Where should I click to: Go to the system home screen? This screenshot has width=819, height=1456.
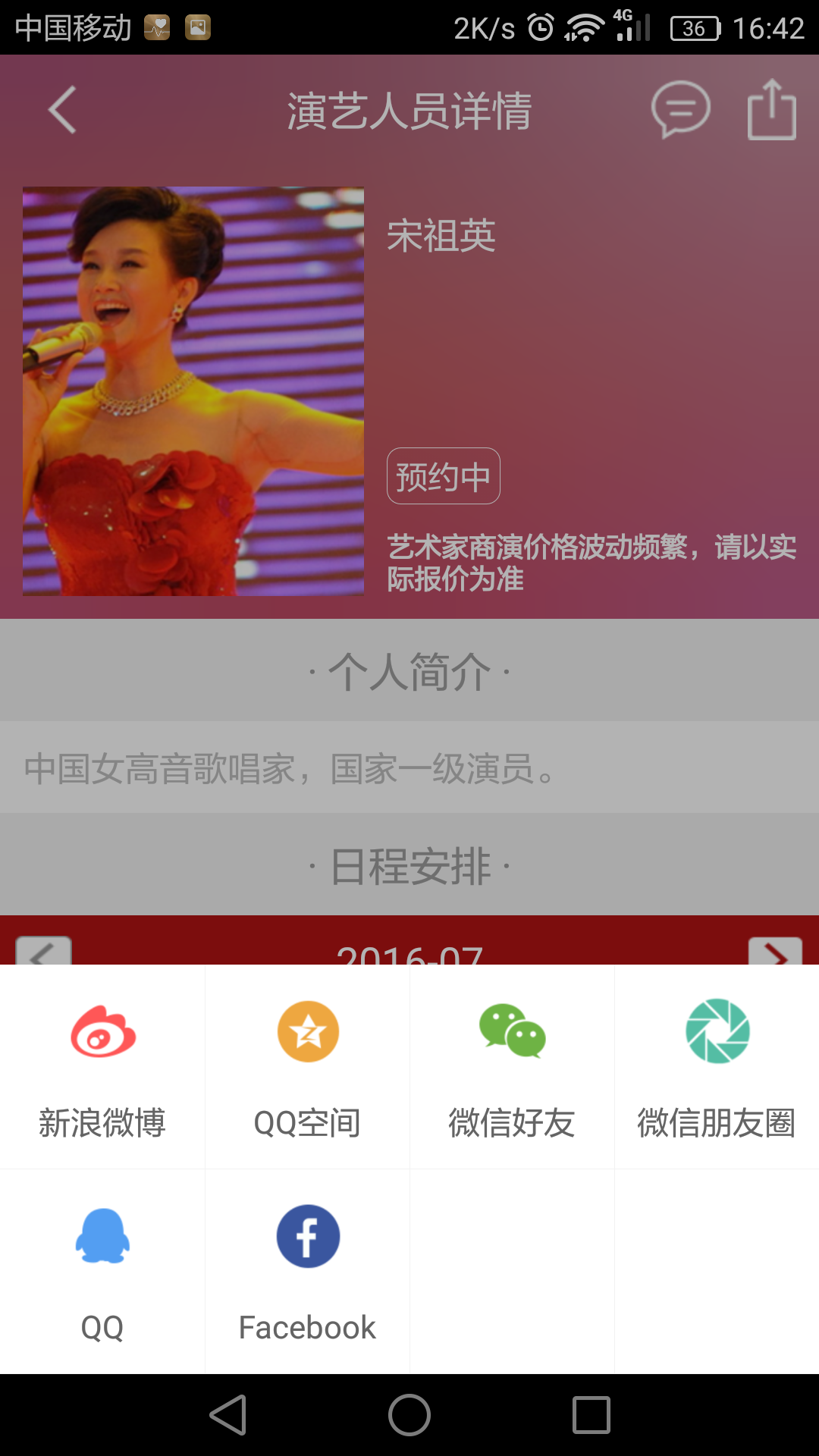coord(409,1415)
